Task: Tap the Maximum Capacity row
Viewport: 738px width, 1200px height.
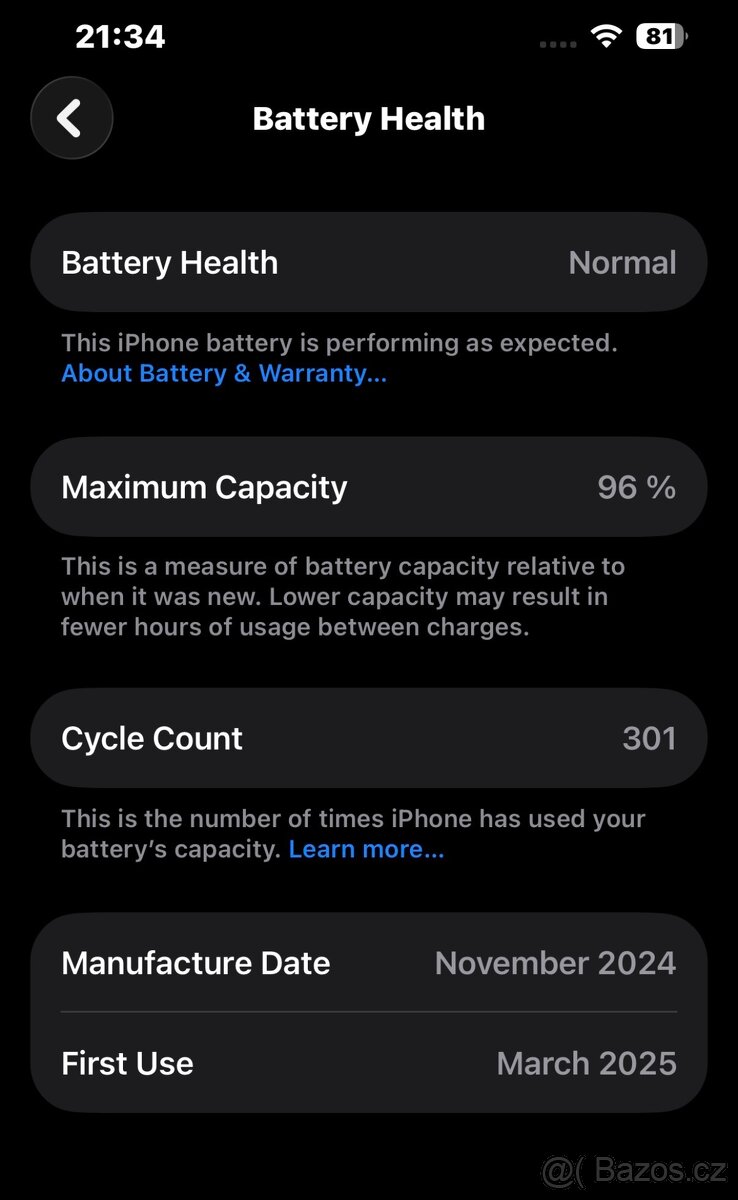Action: [368, 487]
